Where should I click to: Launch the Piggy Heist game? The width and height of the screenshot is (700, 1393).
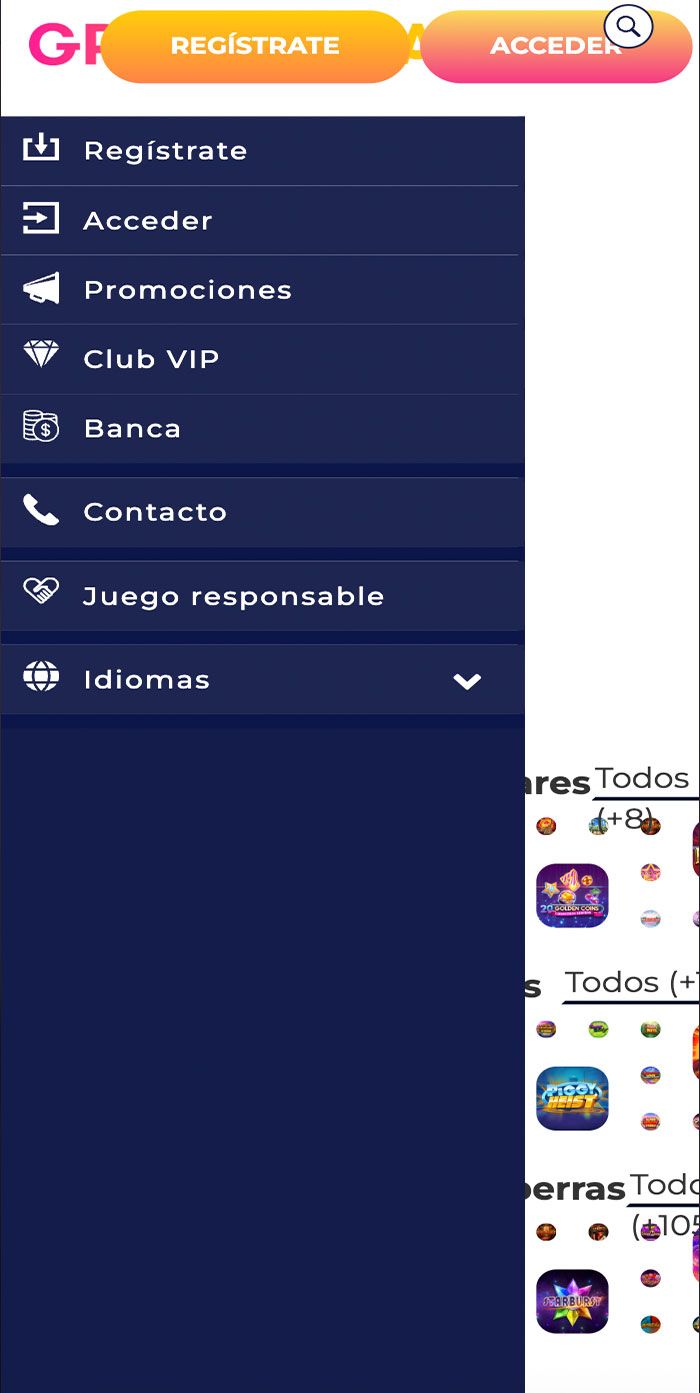(572, 1099)
